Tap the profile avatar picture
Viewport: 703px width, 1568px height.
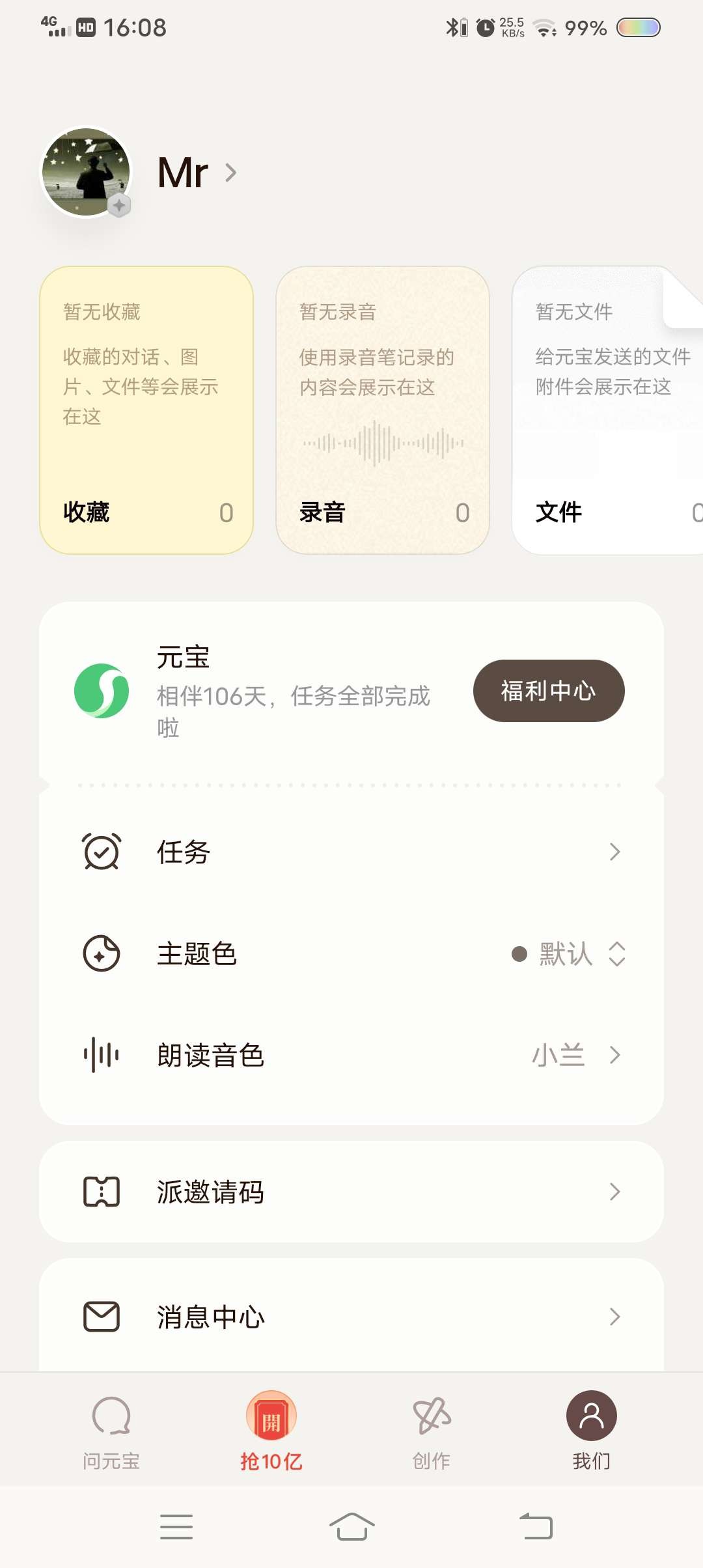(86, 173)
